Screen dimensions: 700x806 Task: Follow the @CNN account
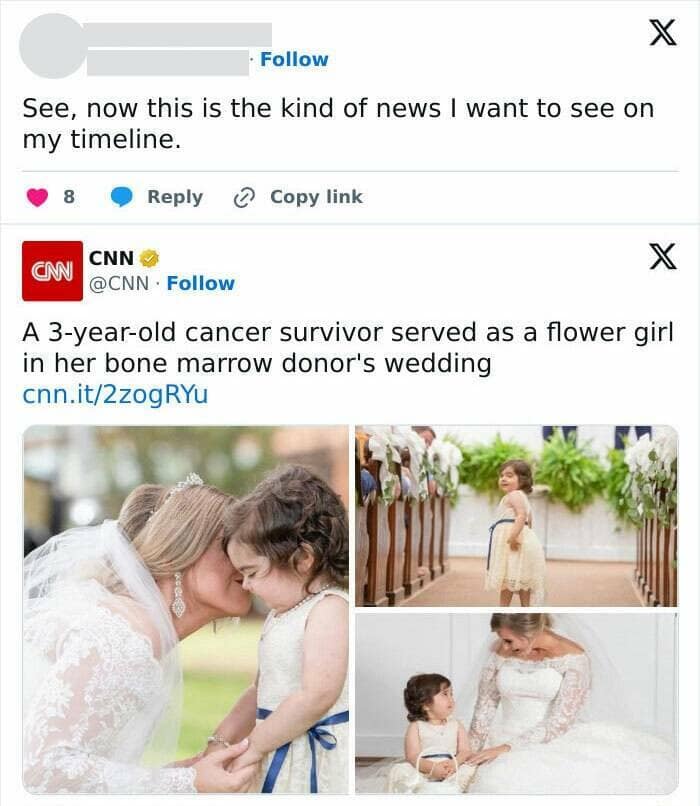[200, 283]
